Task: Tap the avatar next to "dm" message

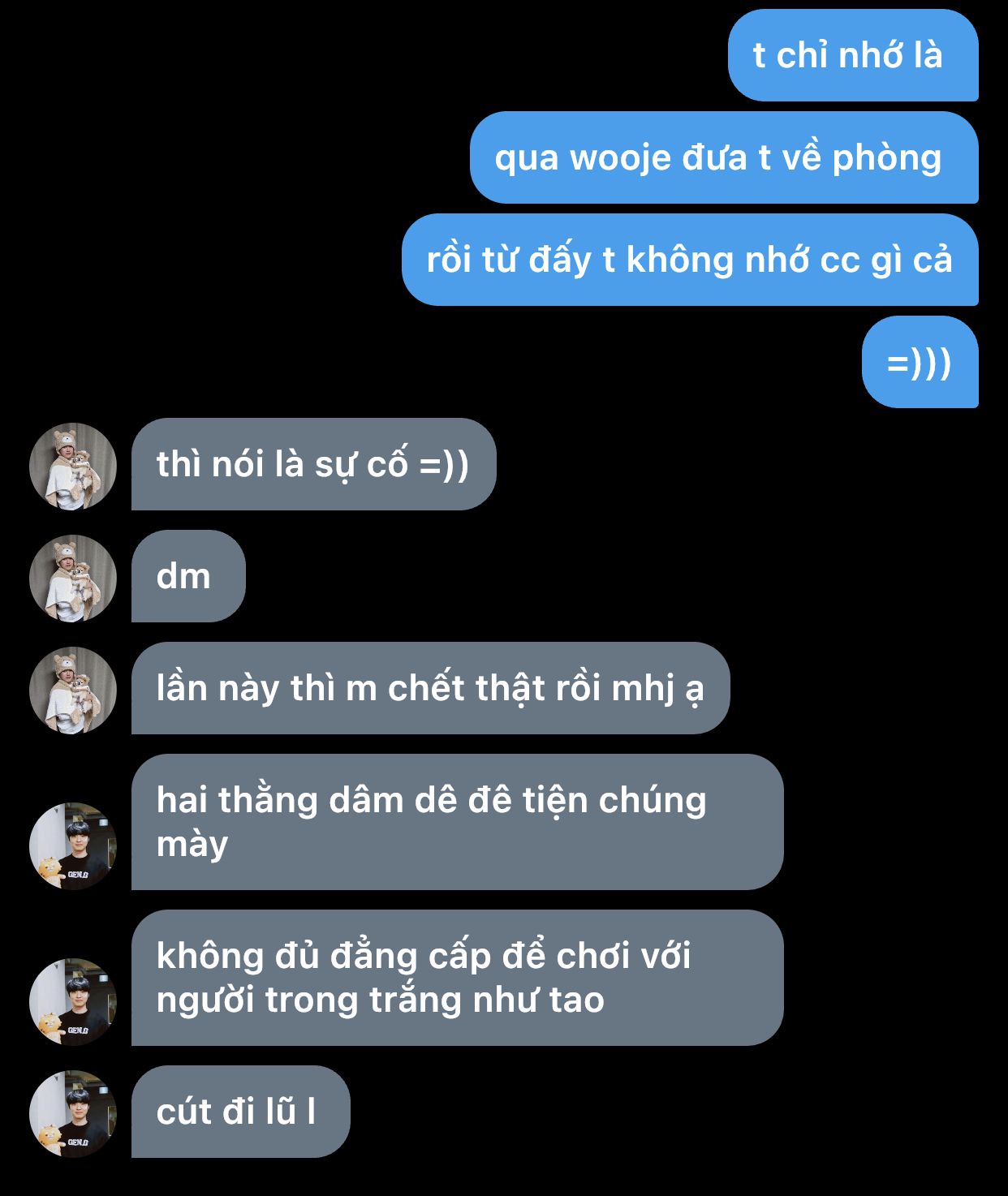Action: click(x=73, y=579)
